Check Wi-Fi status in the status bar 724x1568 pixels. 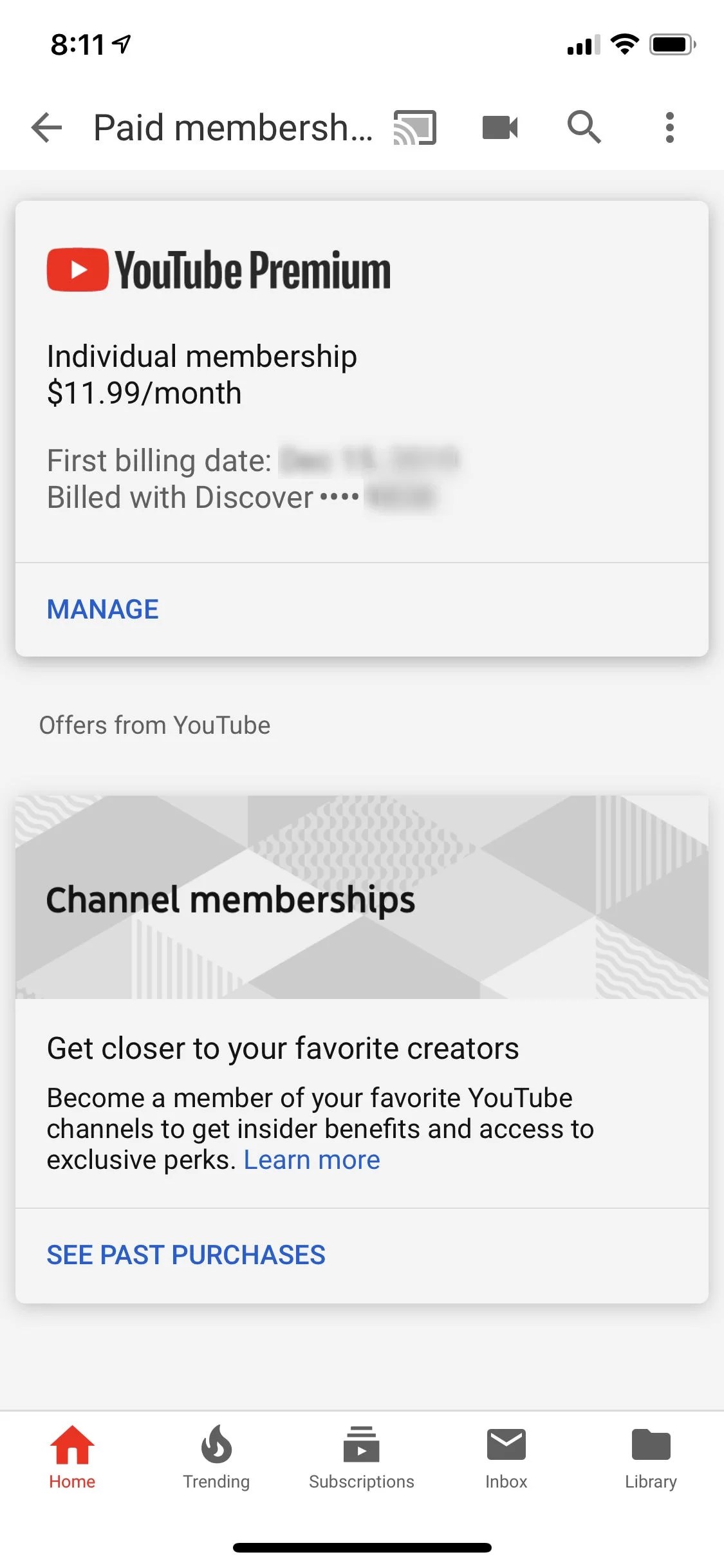click(623, 44)
